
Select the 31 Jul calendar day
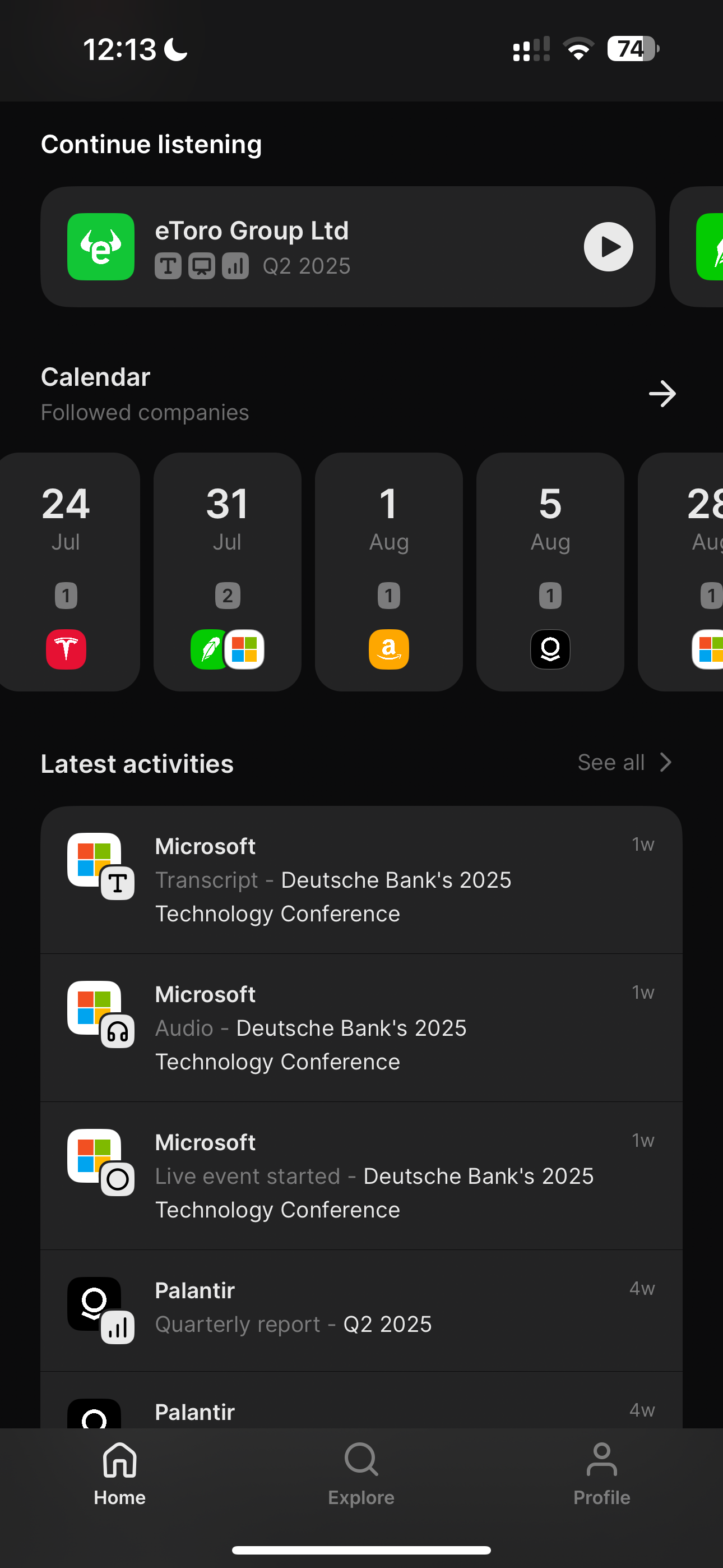point(227,571)
